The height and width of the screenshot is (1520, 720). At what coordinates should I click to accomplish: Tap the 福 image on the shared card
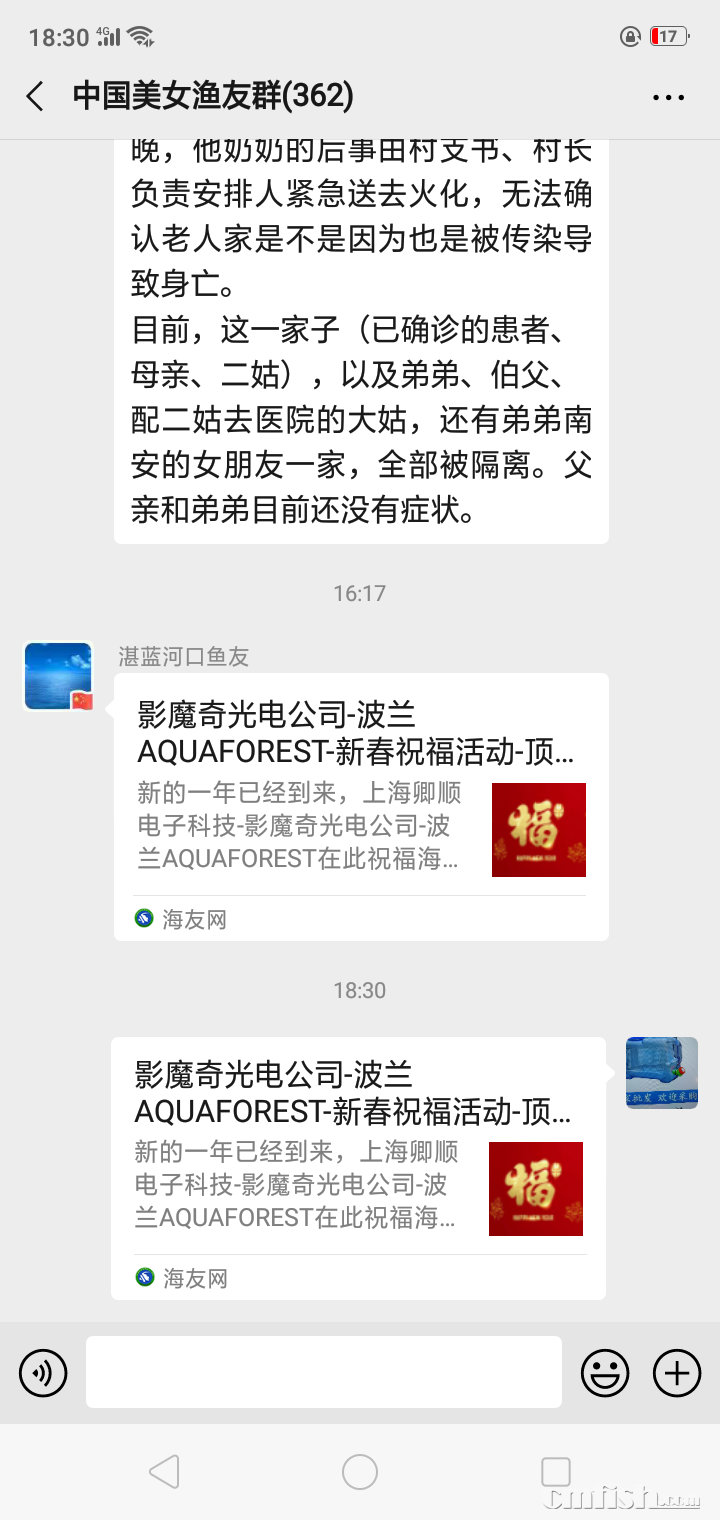tap(538, 830)
